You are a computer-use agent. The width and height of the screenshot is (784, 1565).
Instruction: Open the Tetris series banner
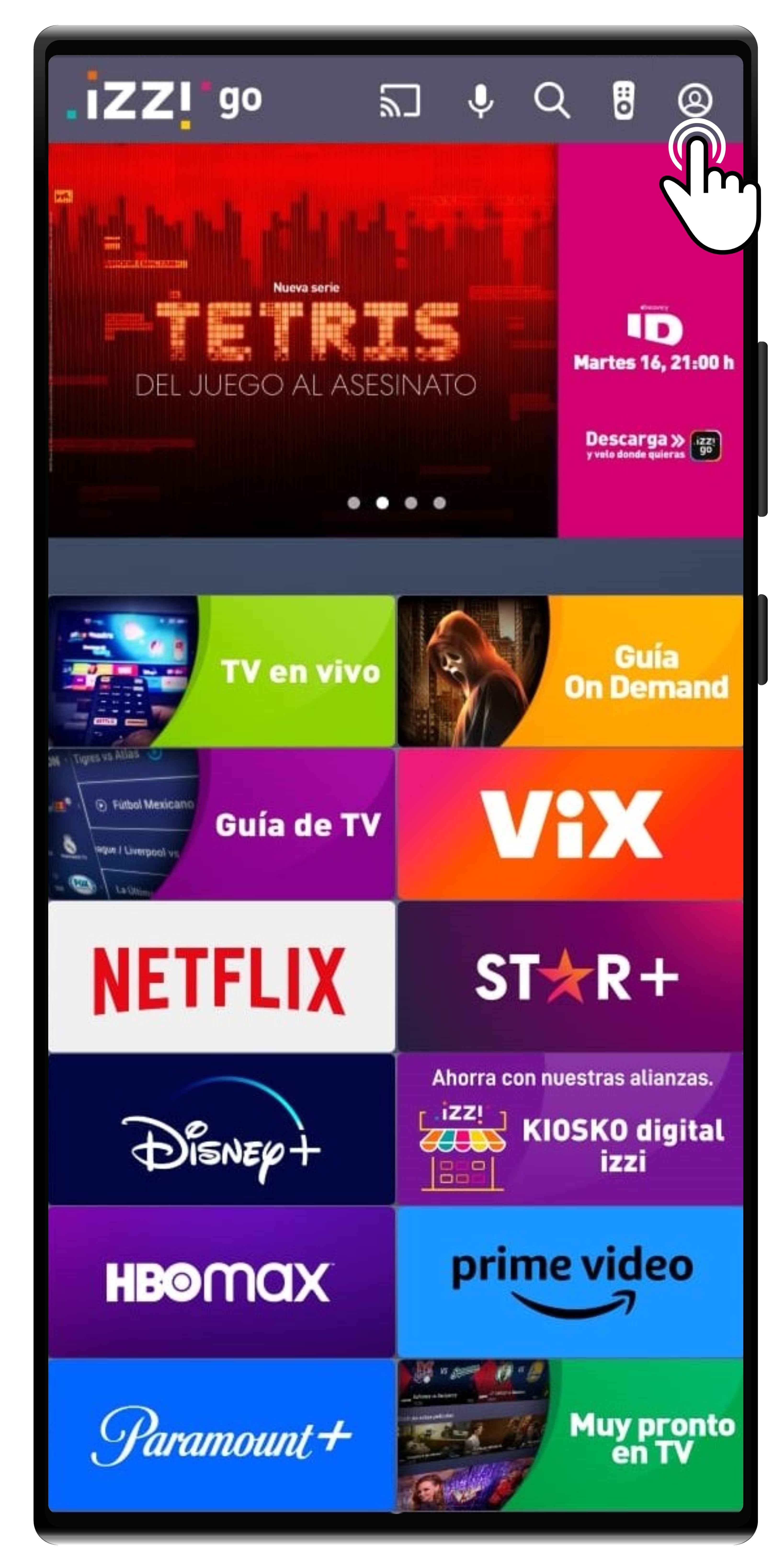304,340
